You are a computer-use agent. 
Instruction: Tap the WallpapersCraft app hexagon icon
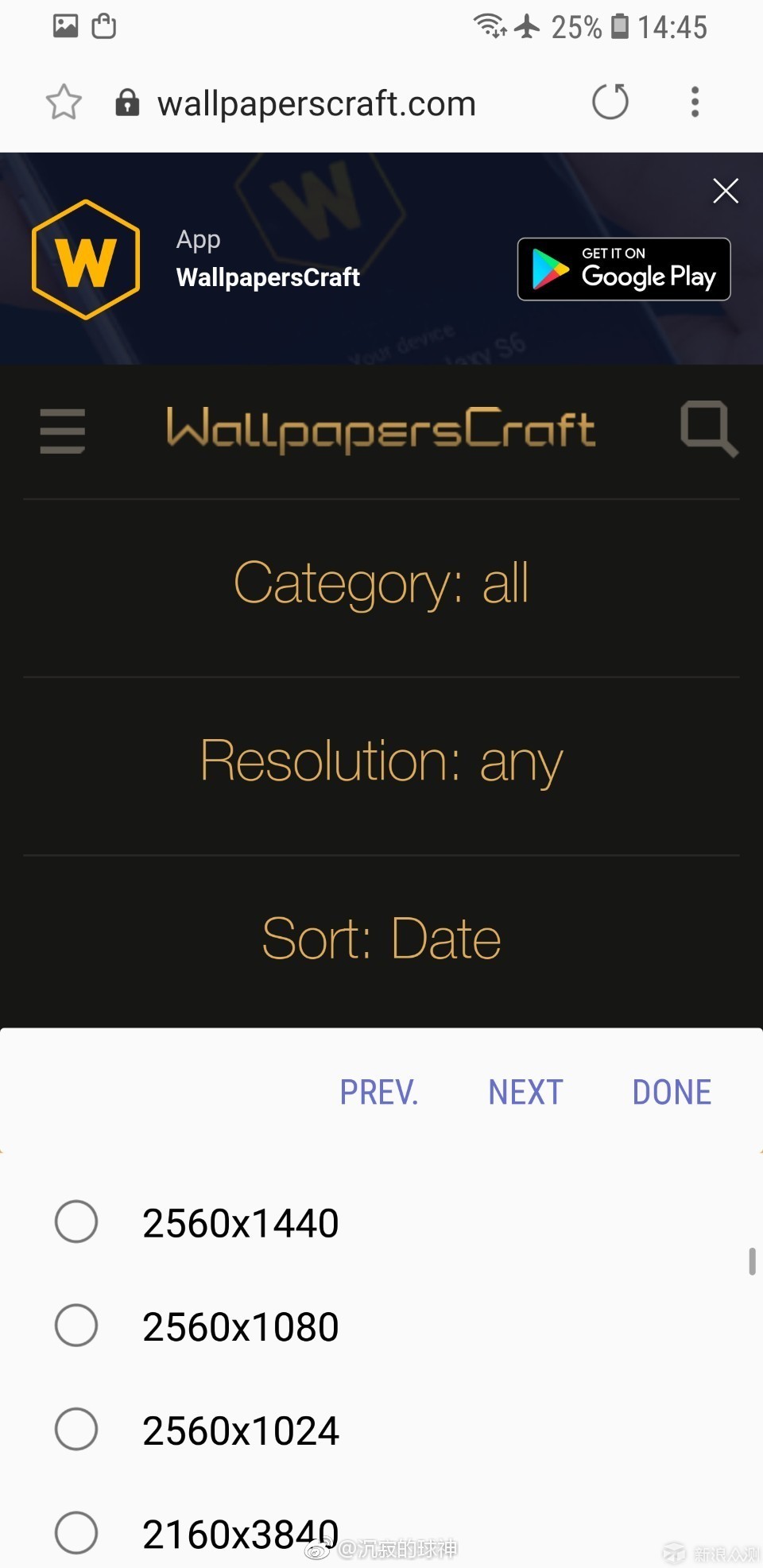tap(85, 259)
